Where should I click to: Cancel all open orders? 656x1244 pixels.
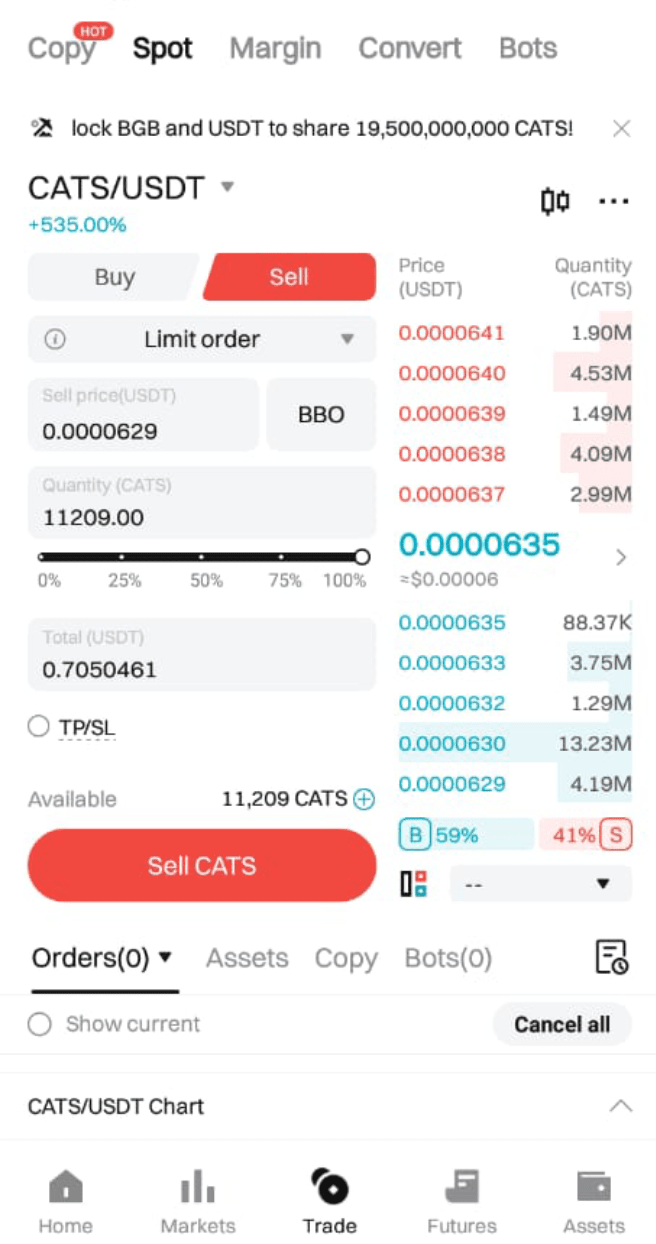562,1024
